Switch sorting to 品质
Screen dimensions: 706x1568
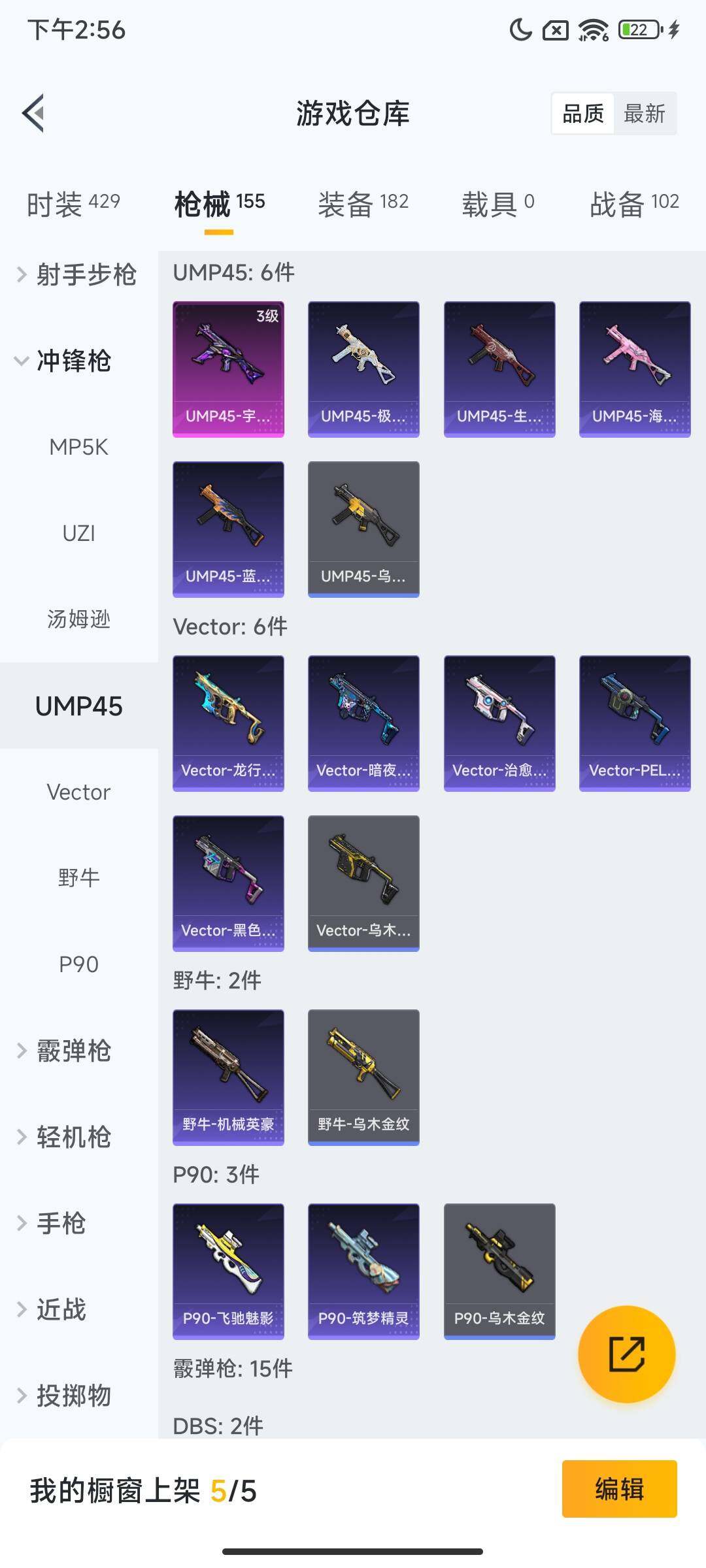click(x=582, y=112)
